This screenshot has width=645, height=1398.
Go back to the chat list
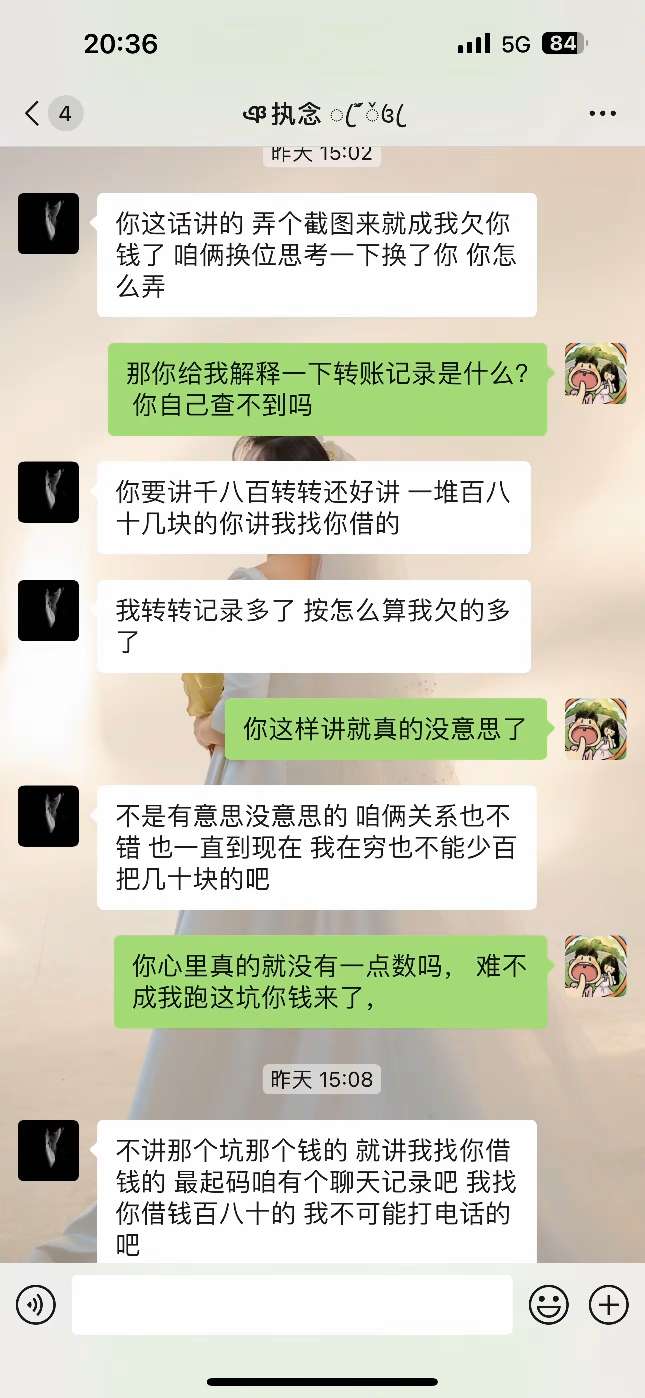tap(33, 113)
